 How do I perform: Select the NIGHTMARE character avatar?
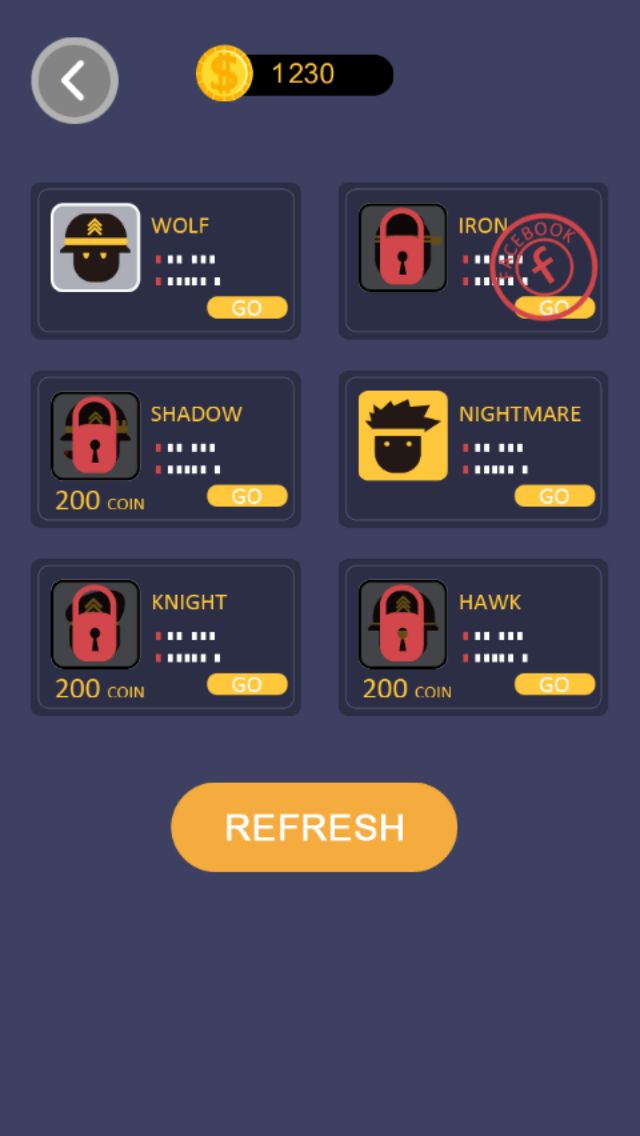pyautogui.click(x=403, y=435)
